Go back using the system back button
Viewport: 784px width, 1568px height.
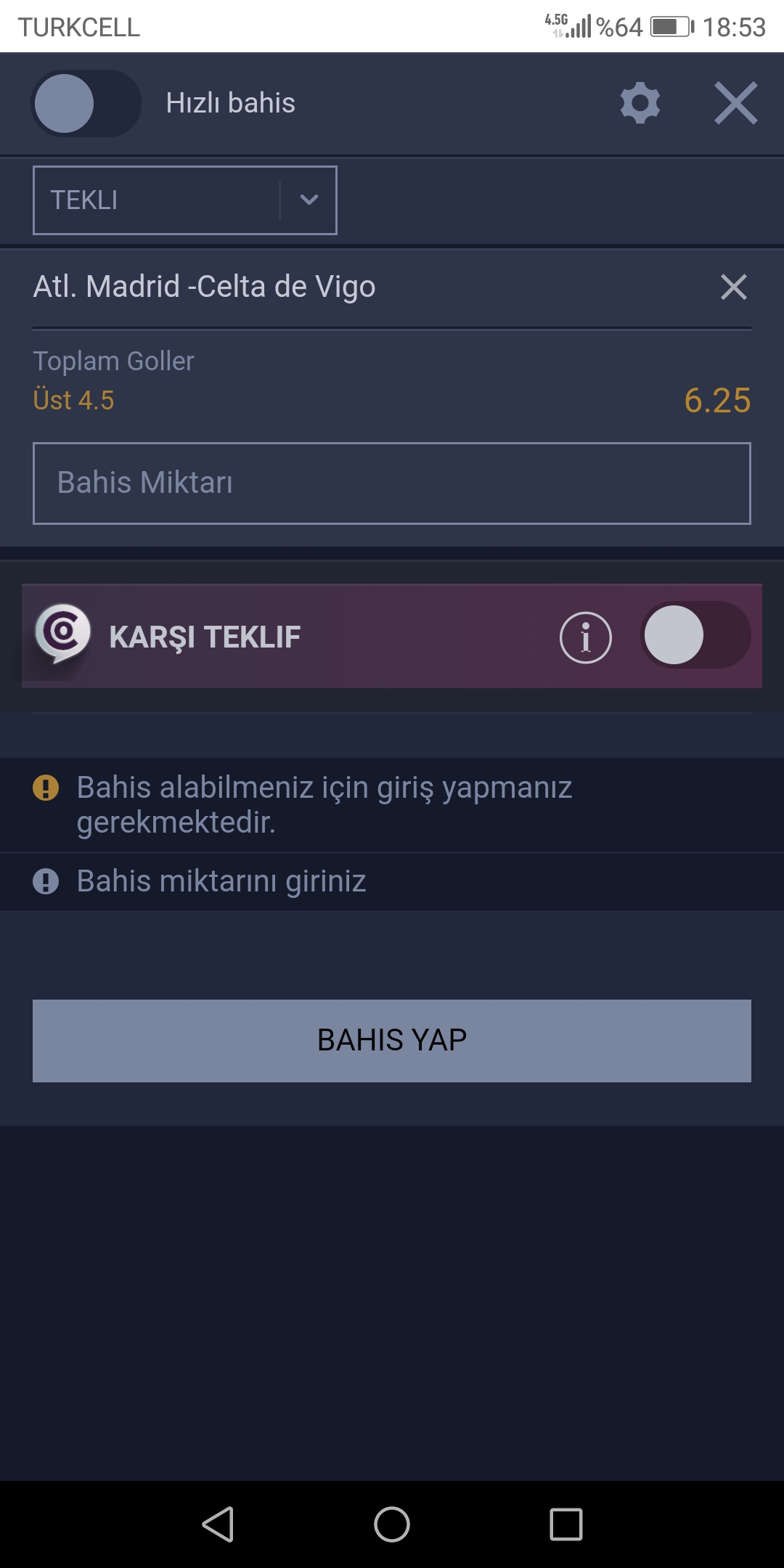218,1524
